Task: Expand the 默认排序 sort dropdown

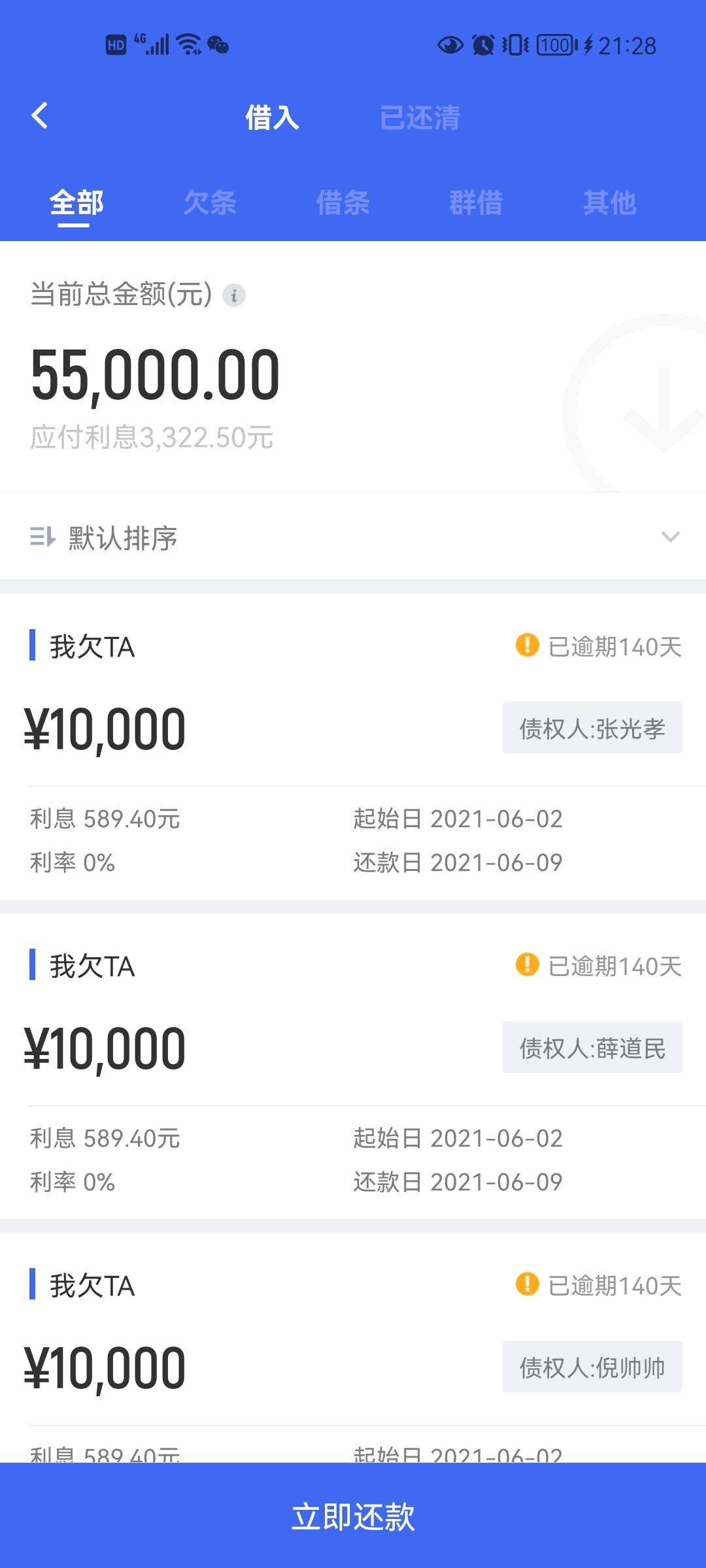Action: tap(353, 537)
